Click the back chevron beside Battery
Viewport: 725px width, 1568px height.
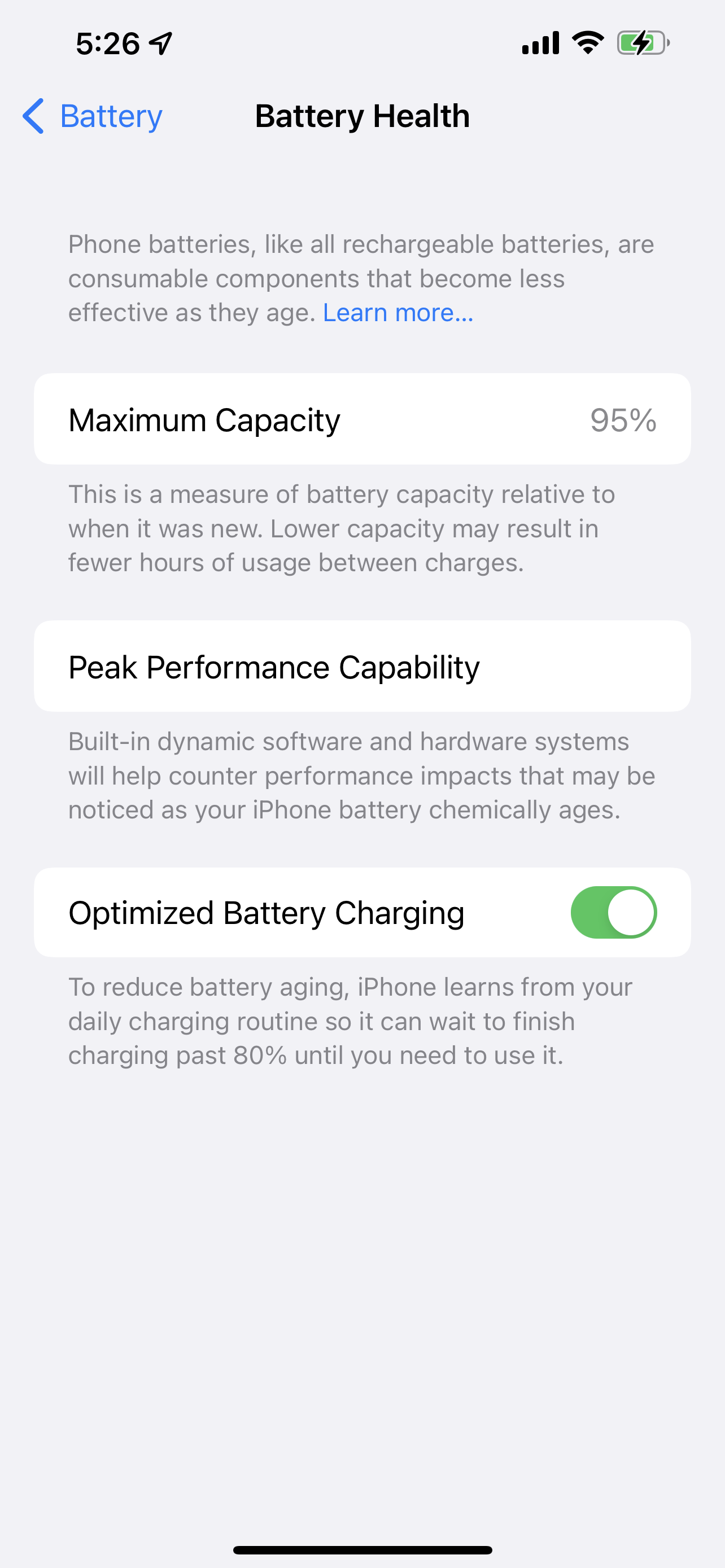33,116
